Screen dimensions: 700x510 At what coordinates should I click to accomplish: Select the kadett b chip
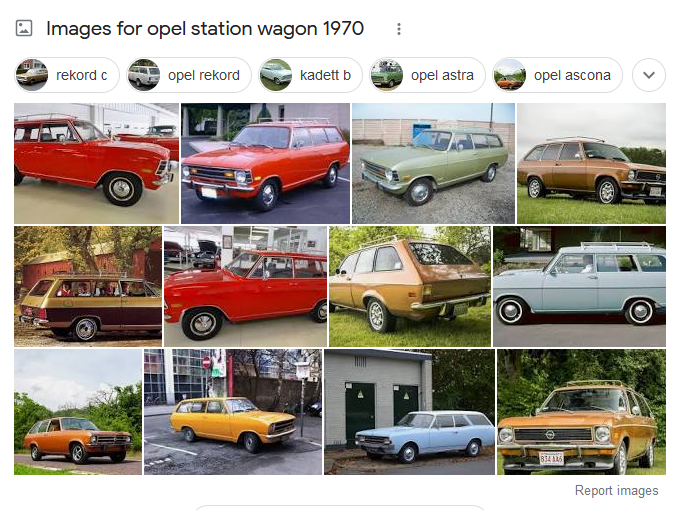coord(310,75)
